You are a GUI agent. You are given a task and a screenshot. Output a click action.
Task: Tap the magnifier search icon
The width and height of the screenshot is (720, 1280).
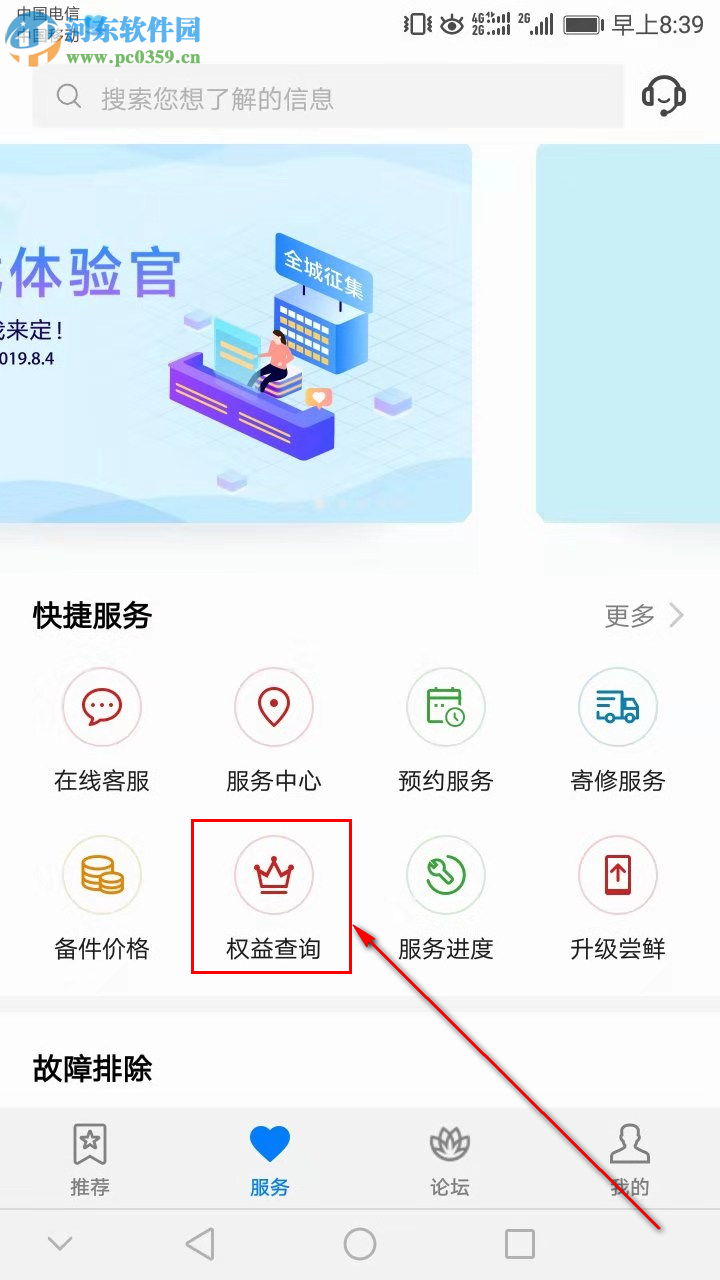coord(68,96)
